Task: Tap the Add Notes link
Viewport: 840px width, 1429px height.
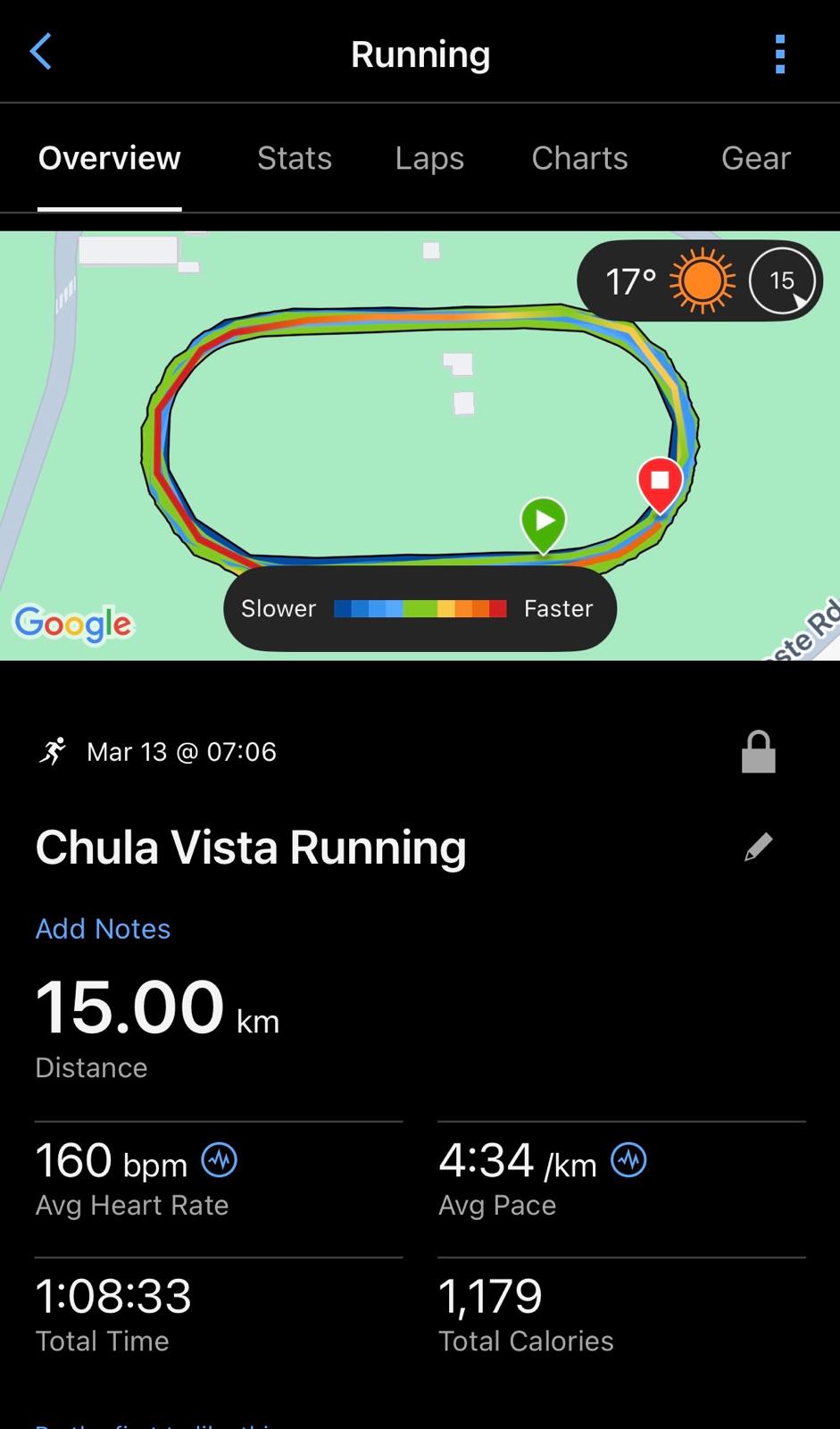Action: [x=103, y=929]
